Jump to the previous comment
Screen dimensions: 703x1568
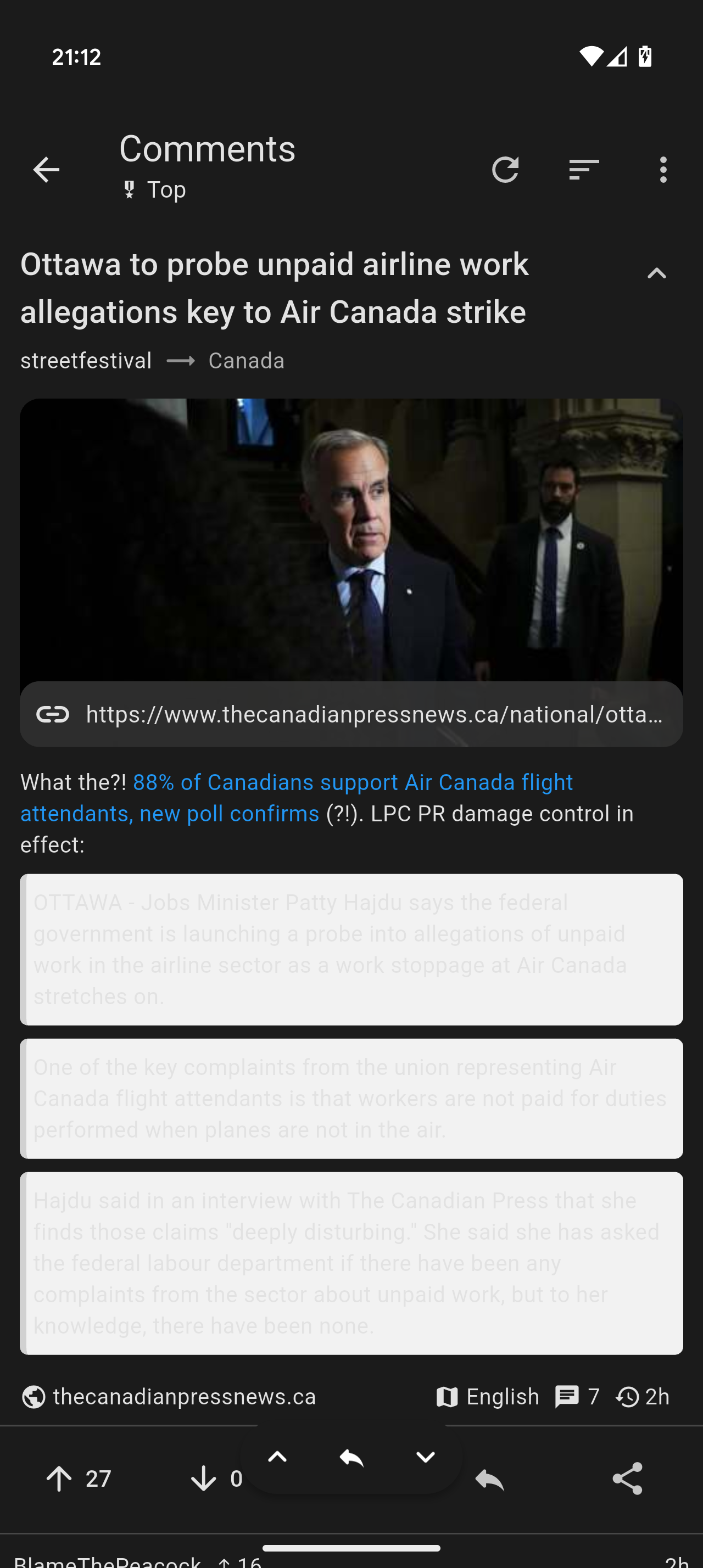click(277, 1457)
